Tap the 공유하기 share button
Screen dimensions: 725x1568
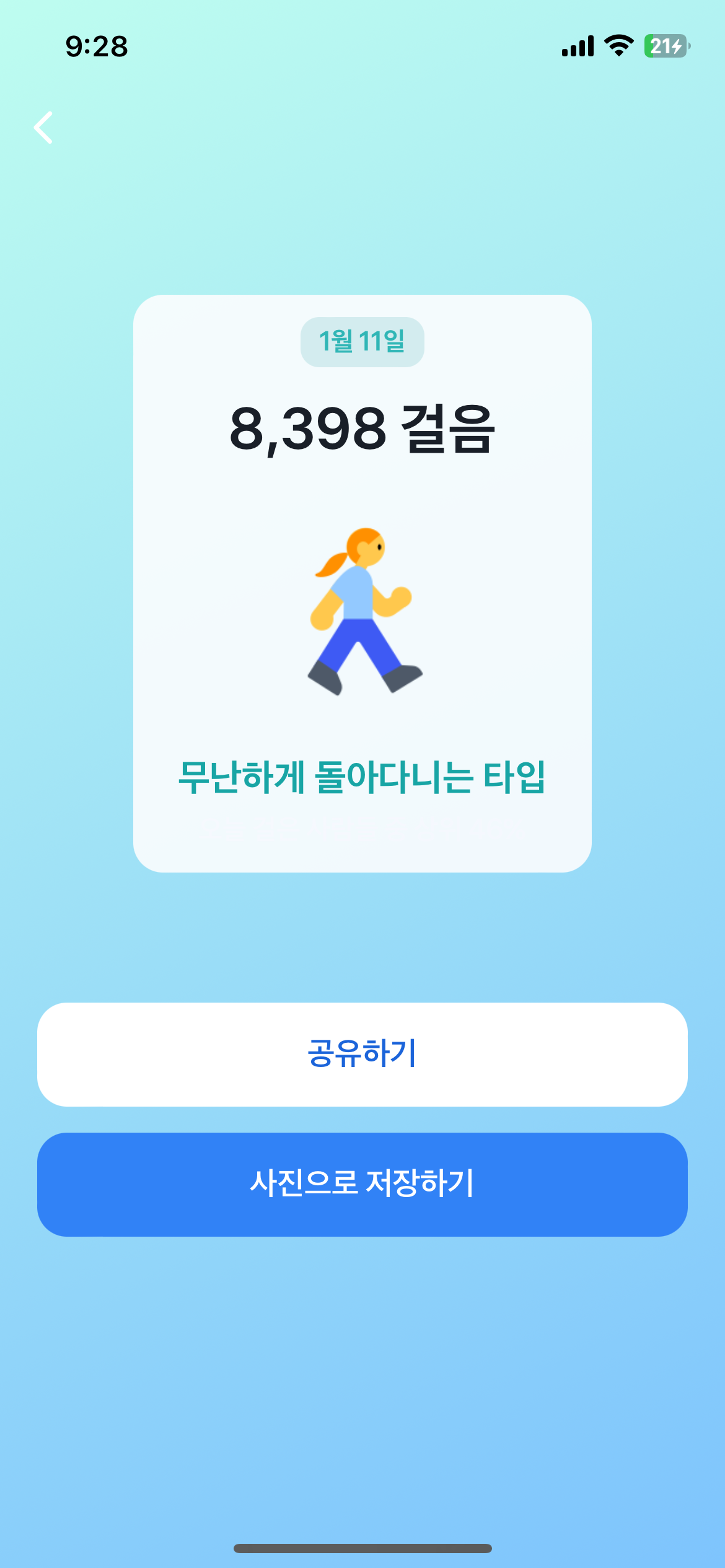point(362,1054)
